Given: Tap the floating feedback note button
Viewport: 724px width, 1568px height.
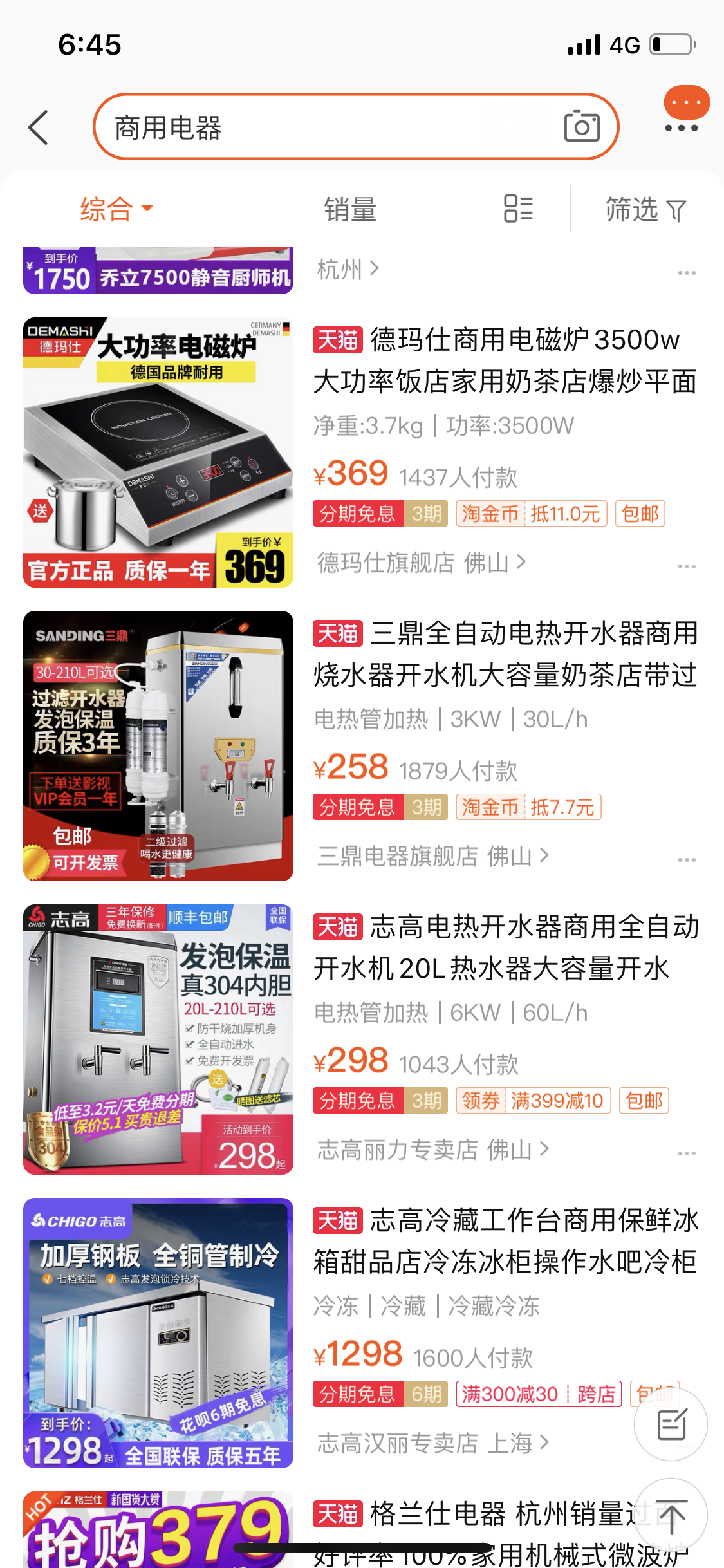Looking at the screenshot, I should click(671, 1424).
